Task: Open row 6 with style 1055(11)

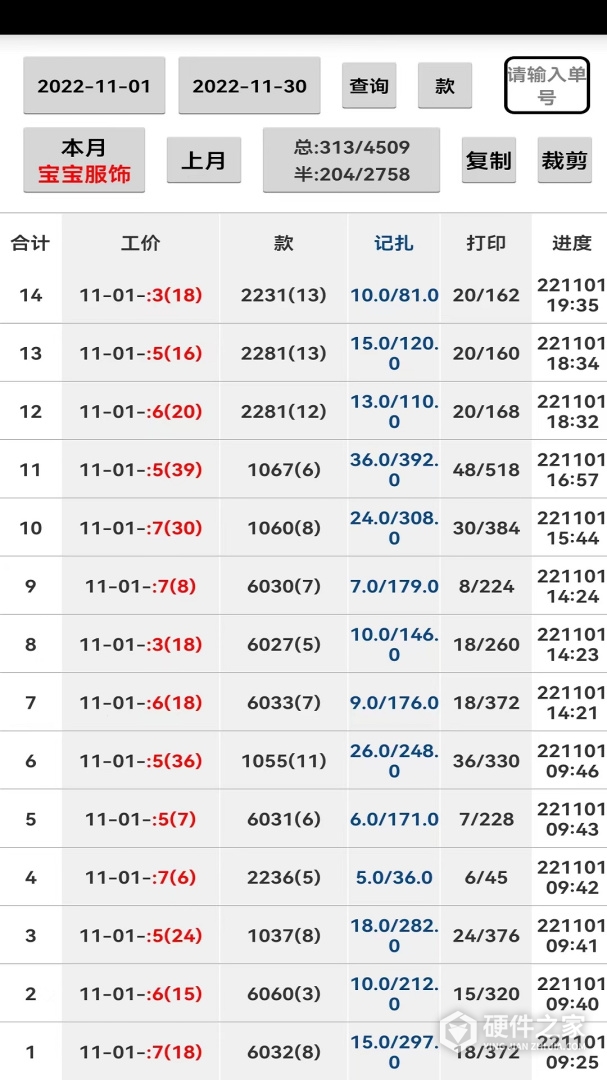Action: (x=284, y=761)
